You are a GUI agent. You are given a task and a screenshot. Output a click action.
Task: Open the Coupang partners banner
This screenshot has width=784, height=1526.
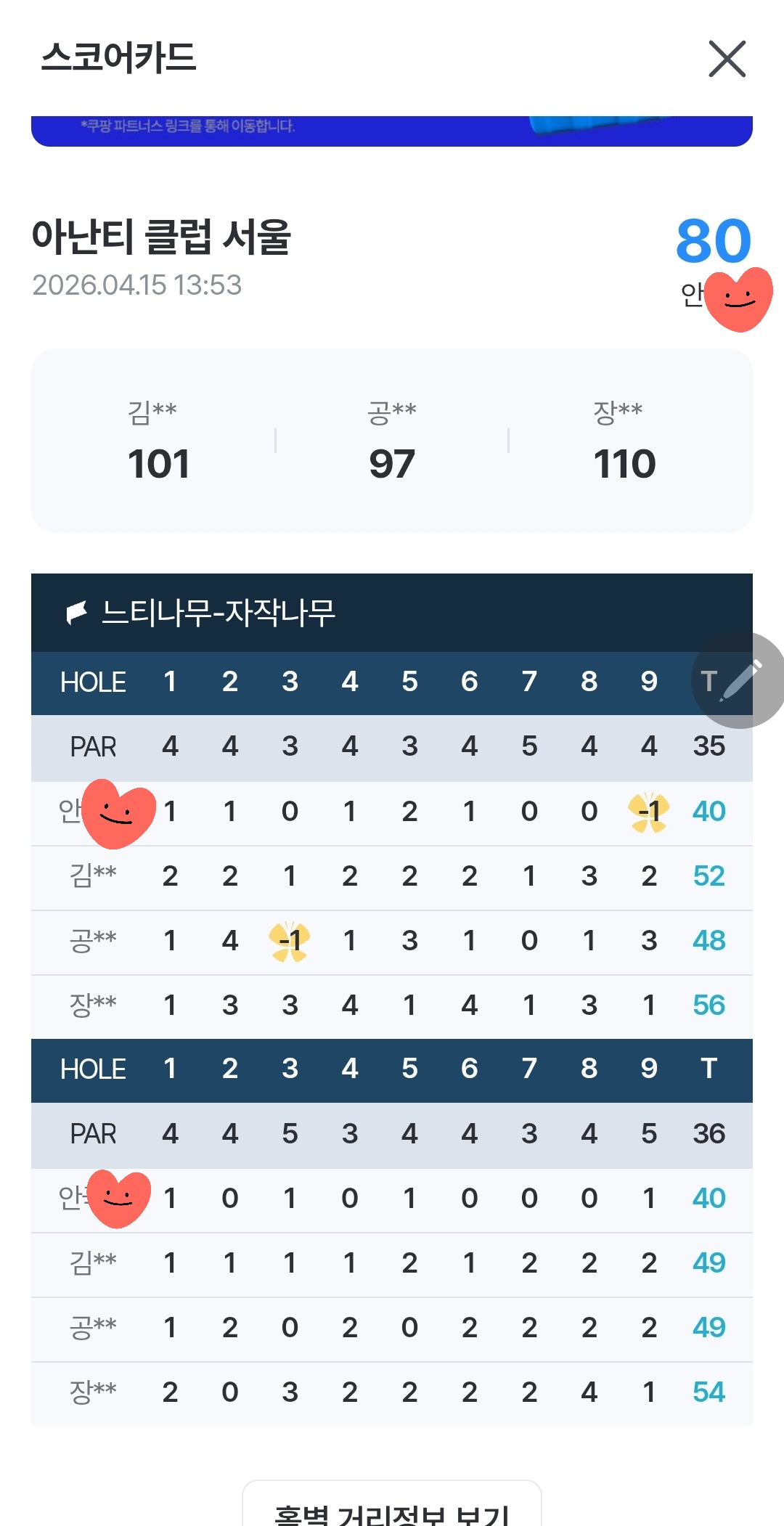point(391,131)
